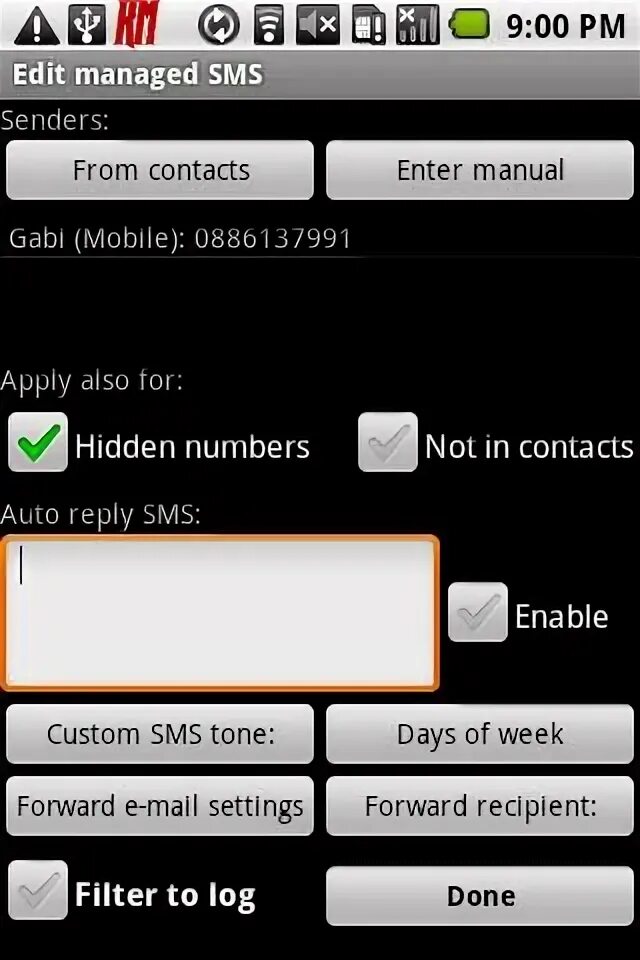Tap Done to save managed SMS
The height and width of the screenshot is (960, 640).
480,895
